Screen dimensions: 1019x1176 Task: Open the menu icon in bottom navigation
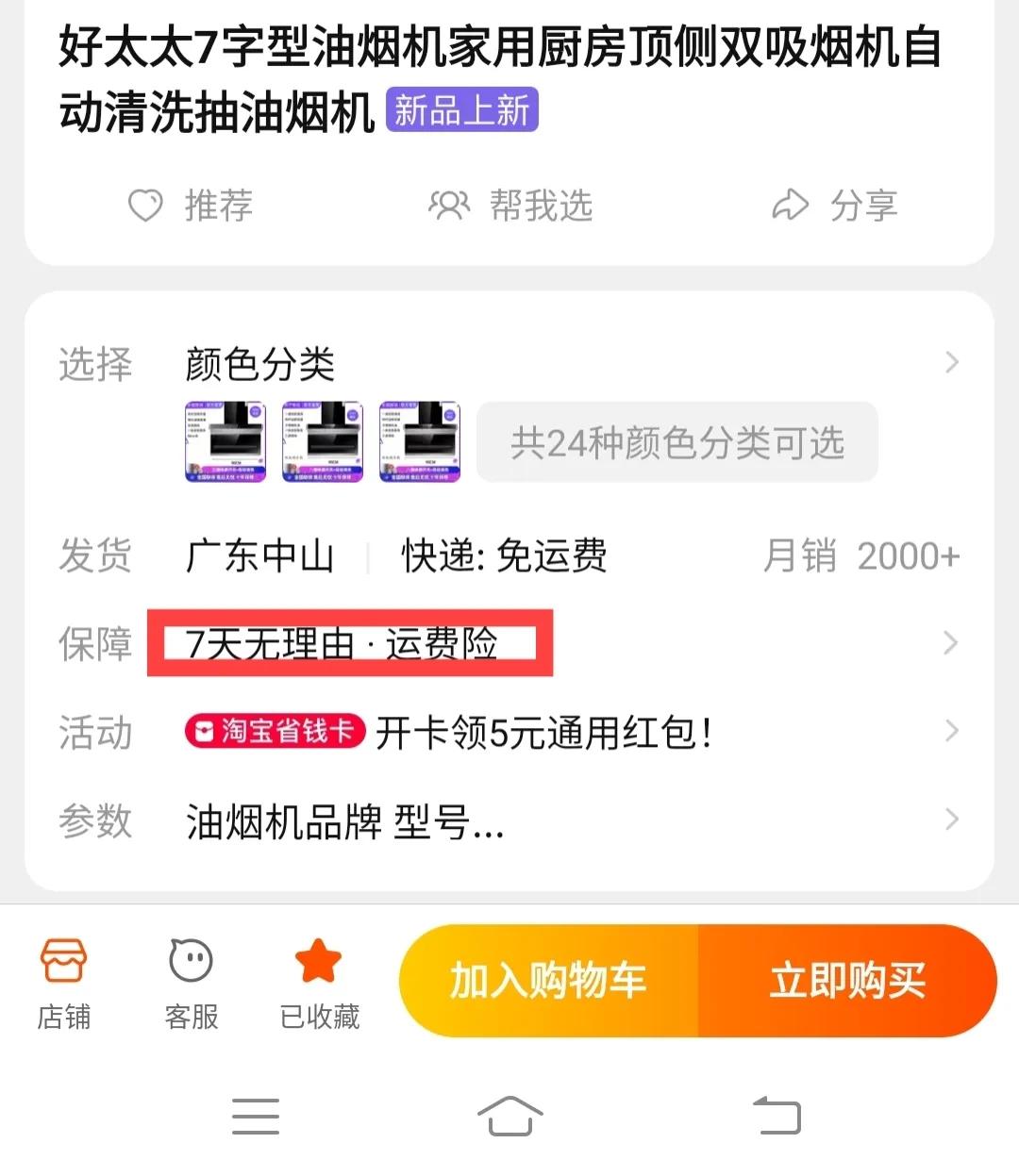coord(255,1115)
